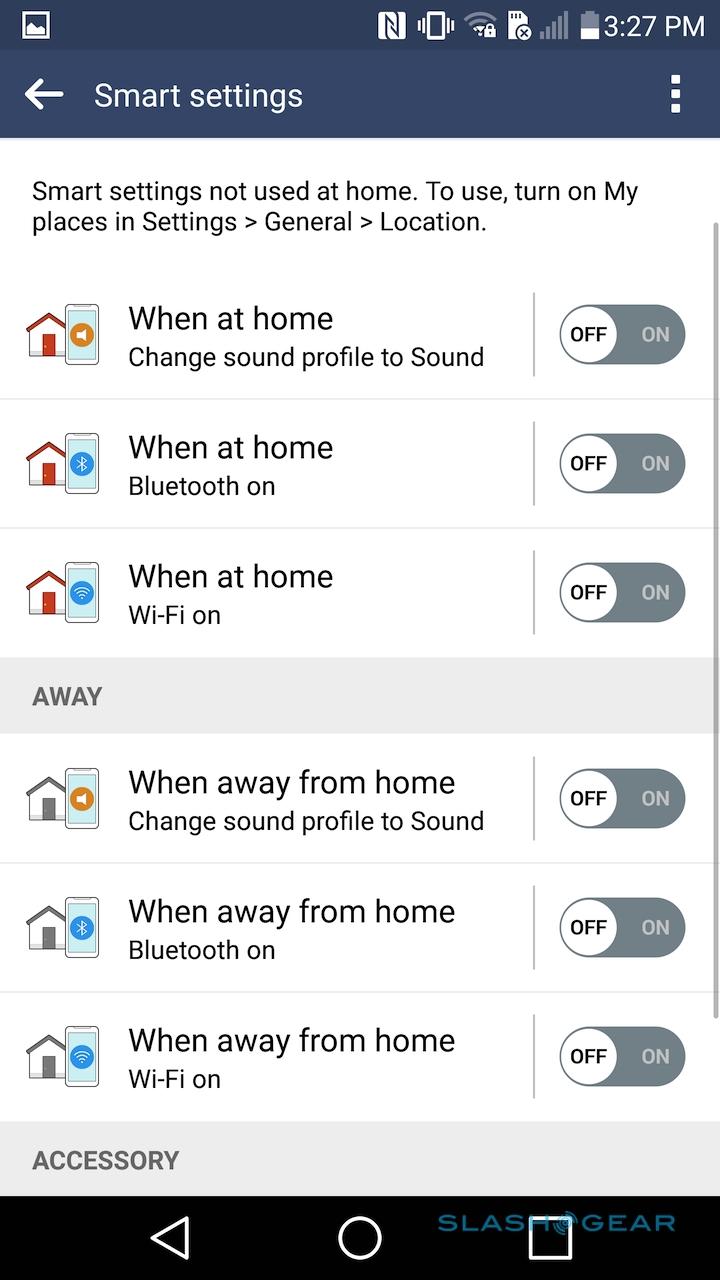
Task: Toggle When at home sound profile switch
Action: (622, 334)
